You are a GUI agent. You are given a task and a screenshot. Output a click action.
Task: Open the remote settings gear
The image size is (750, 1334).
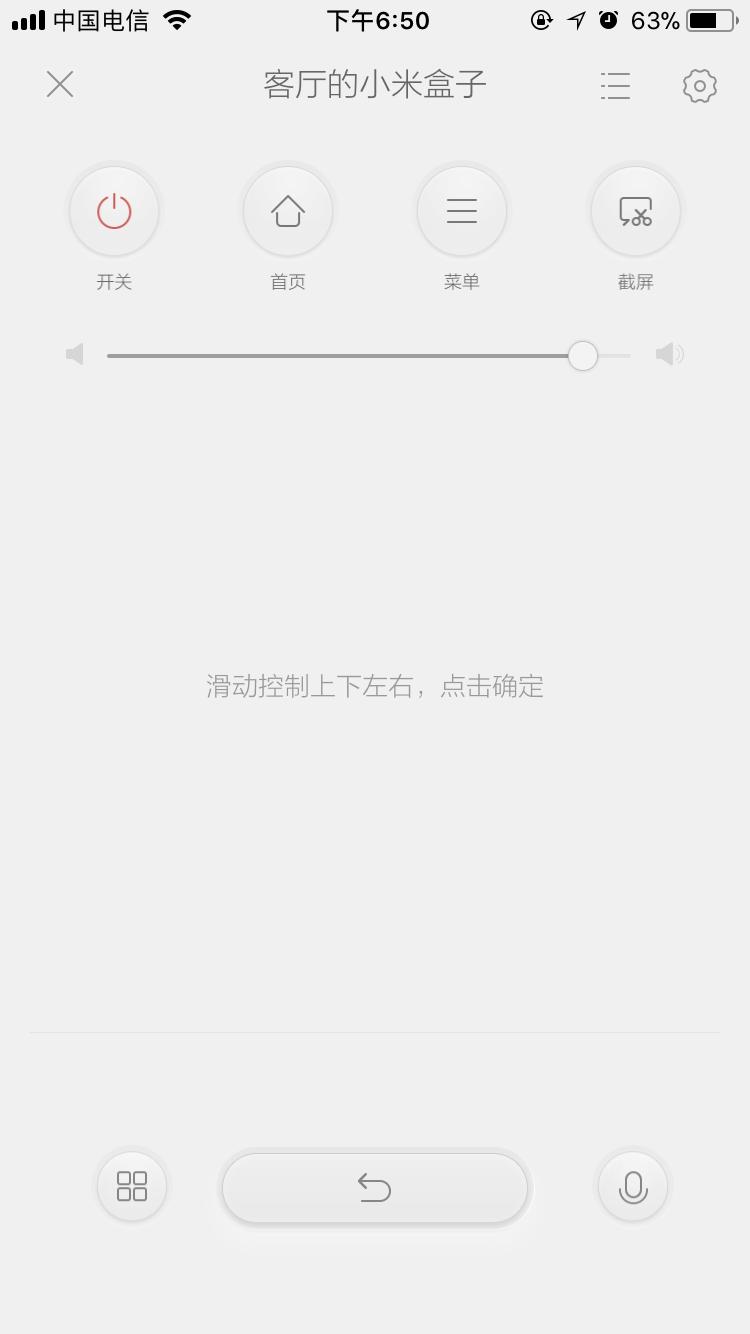(699, 85)
